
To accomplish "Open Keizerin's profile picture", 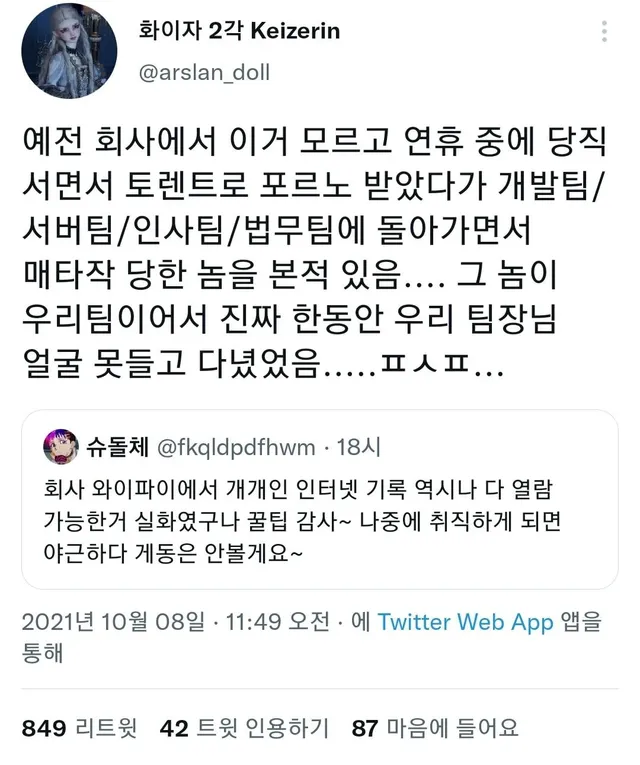I will [70, 51].
